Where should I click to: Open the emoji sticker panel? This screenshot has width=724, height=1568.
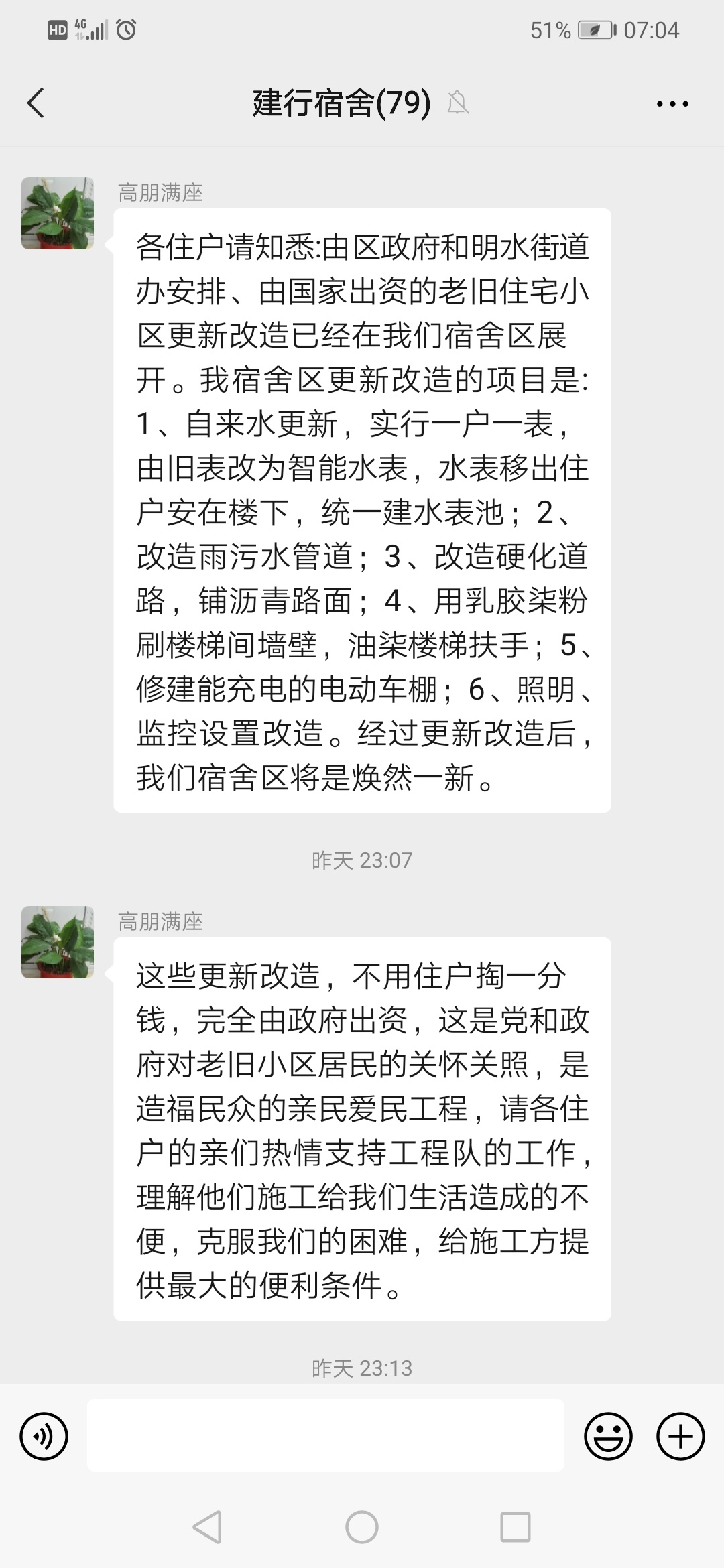coord(608,1436)
